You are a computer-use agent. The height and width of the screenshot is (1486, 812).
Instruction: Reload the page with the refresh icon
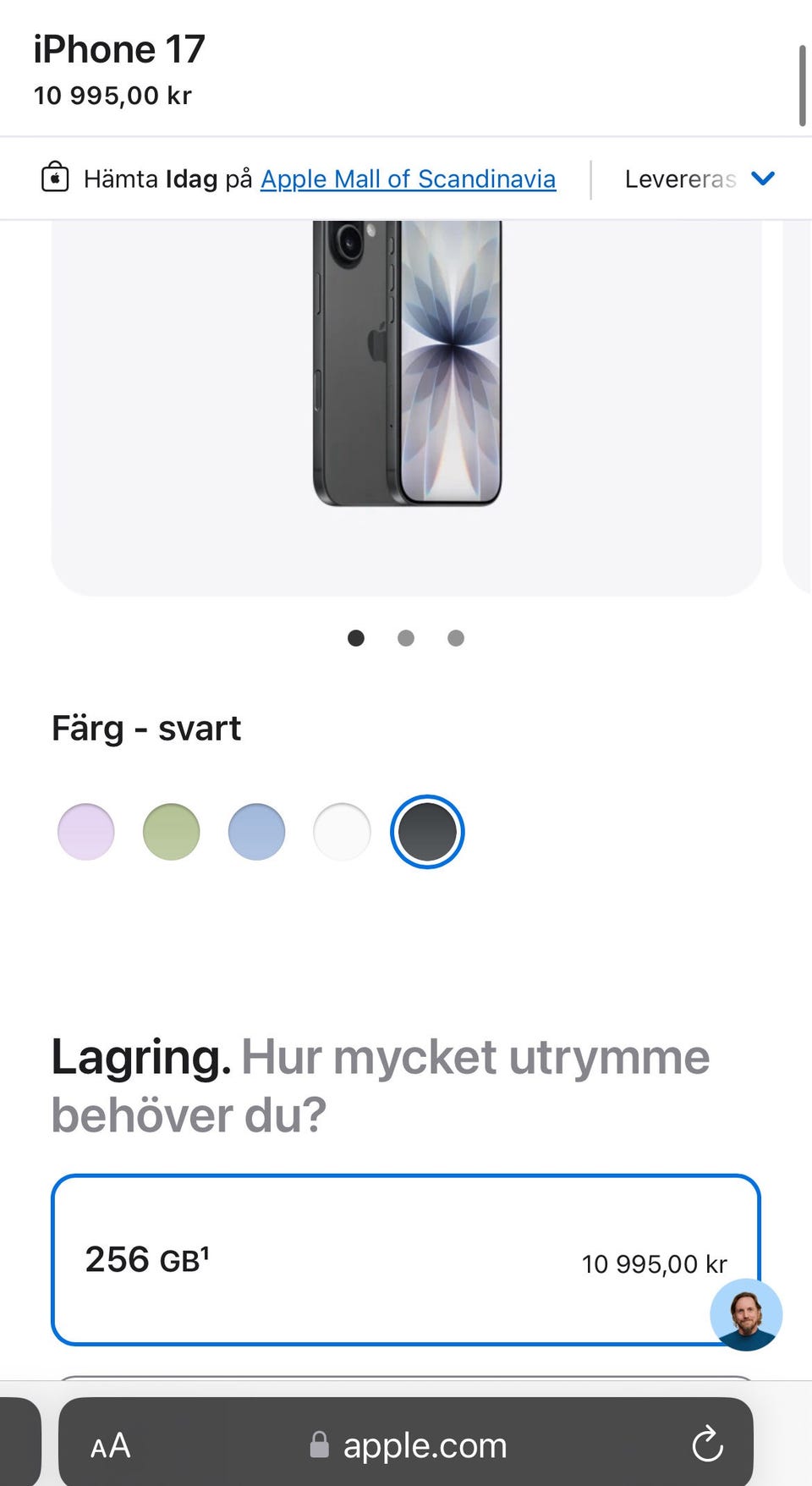pos(707,1445)
